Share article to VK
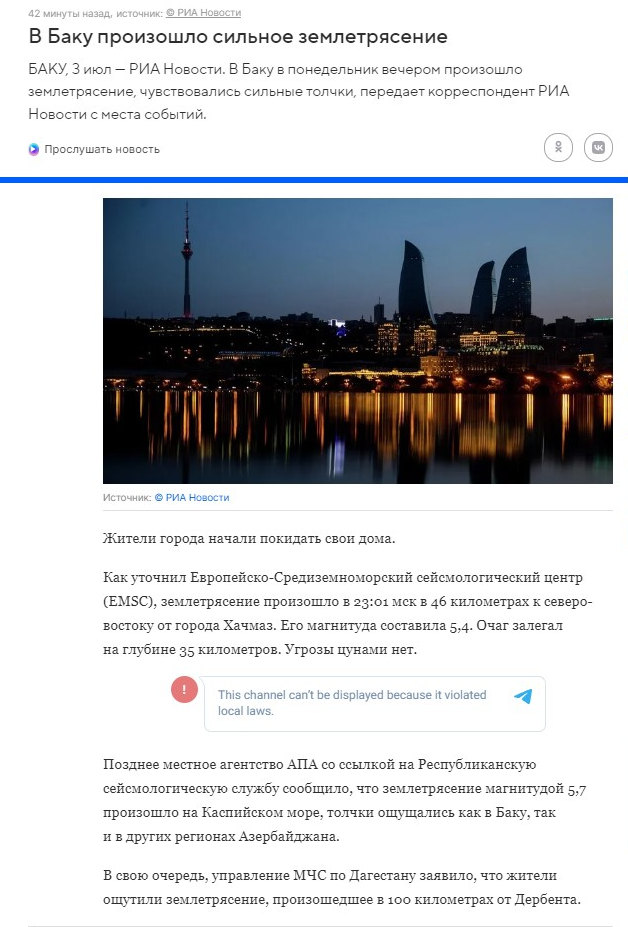The width and height of the screenshot is (628, 927). coord(599,147)
